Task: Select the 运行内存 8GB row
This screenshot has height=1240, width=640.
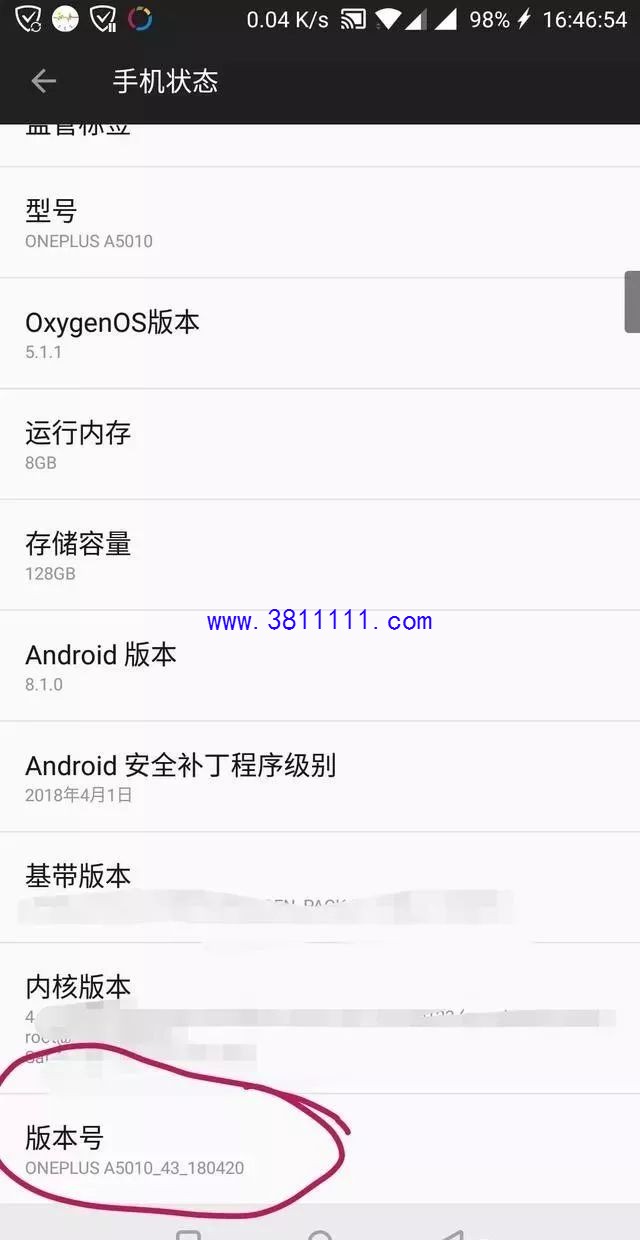Action: coord(320,445)
